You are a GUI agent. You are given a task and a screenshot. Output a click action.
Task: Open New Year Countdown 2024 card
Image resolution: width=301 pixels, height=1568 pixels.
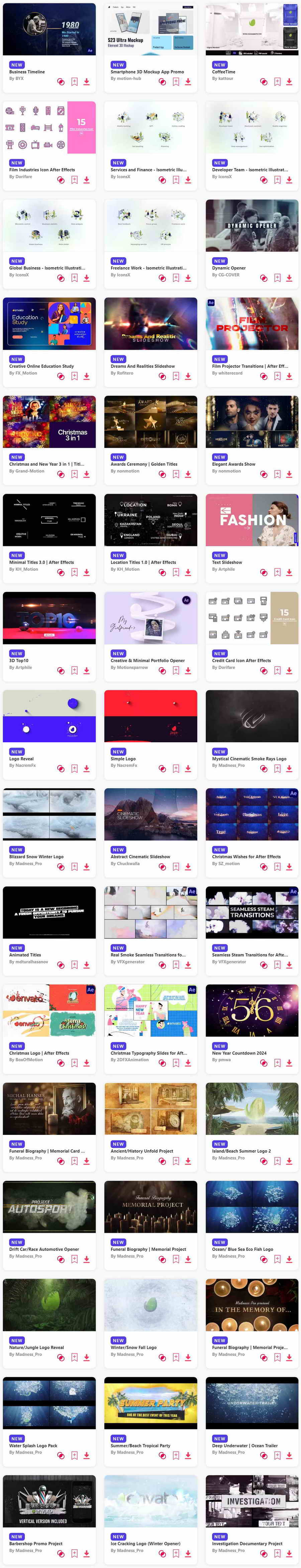(252, 1010)
